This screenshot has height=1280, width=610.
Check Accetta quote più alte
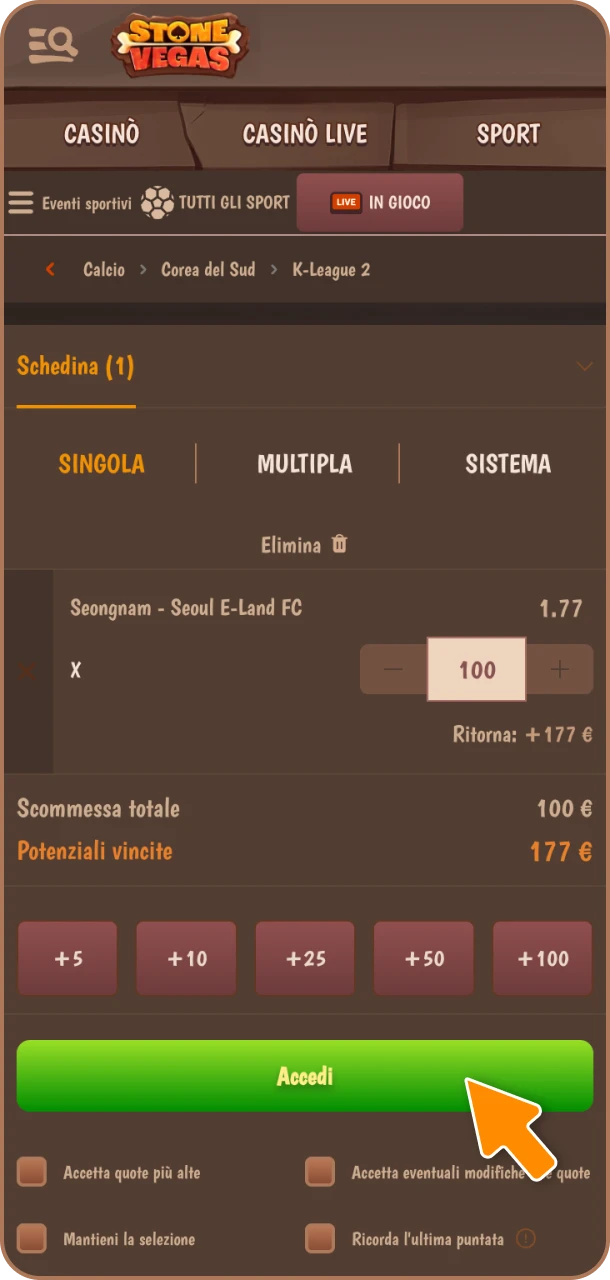[32, 1172]
